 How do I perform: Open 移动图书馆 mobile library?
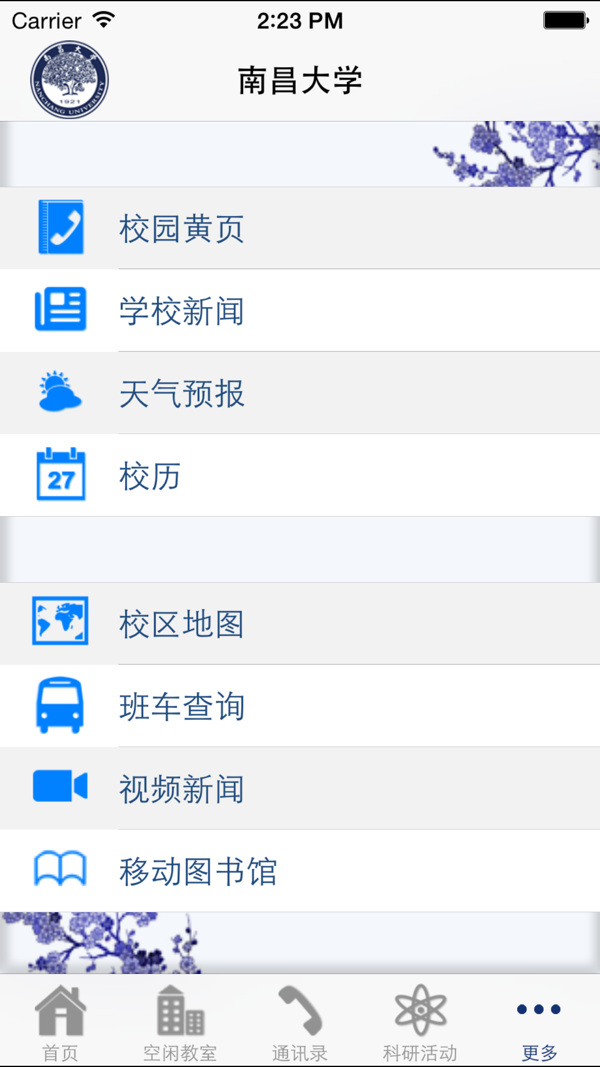300,871
